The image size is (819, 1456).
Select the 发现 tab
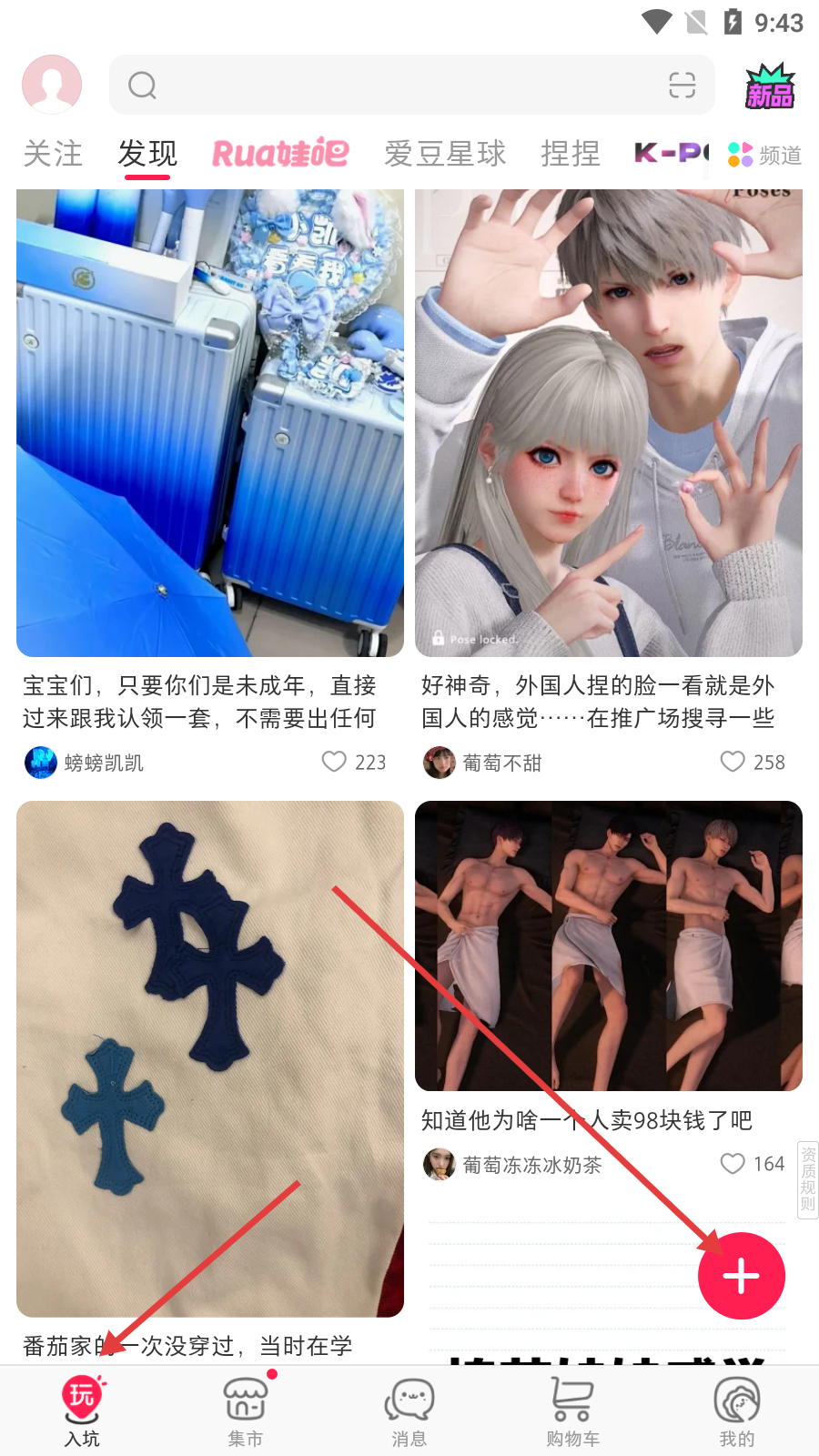tap(147, 154)
